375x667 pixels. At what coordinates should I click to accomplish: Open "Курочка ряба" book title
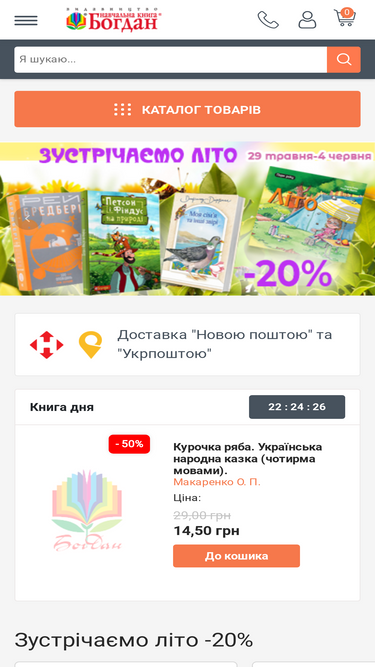[x=247, y=459]
